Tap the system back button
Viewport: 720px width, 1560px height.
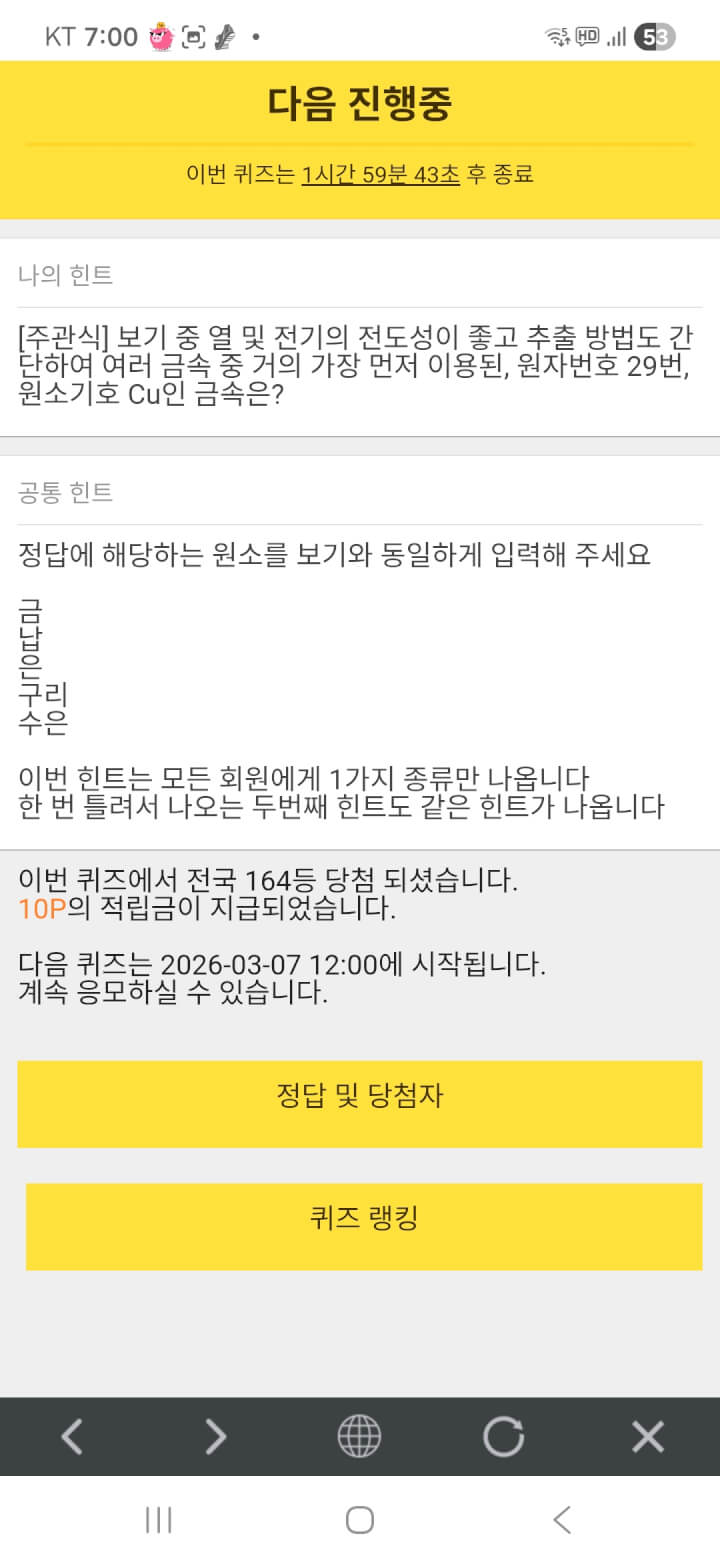point(562,1520)
